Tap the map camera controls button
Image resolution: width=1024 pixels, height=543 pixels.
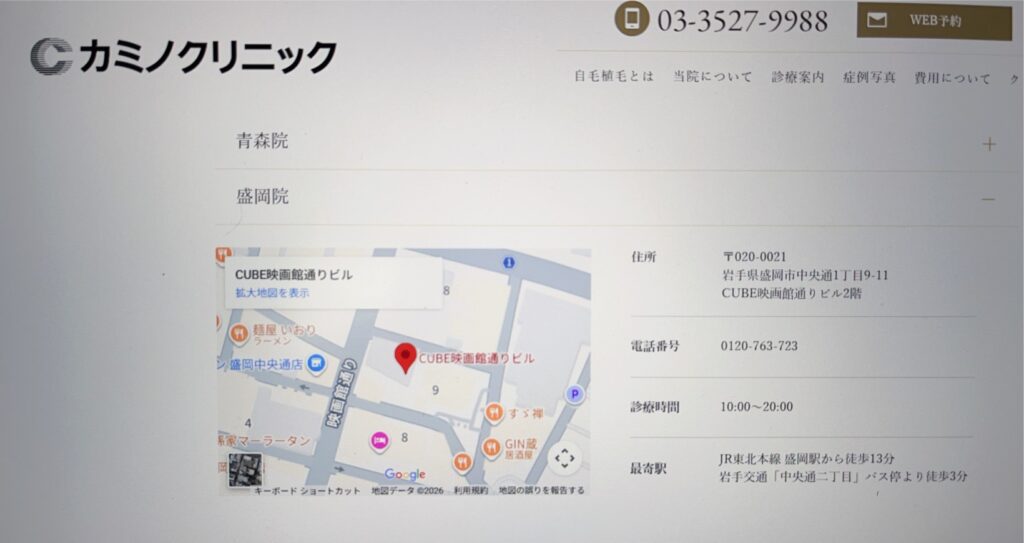click(x=564, y=459)
